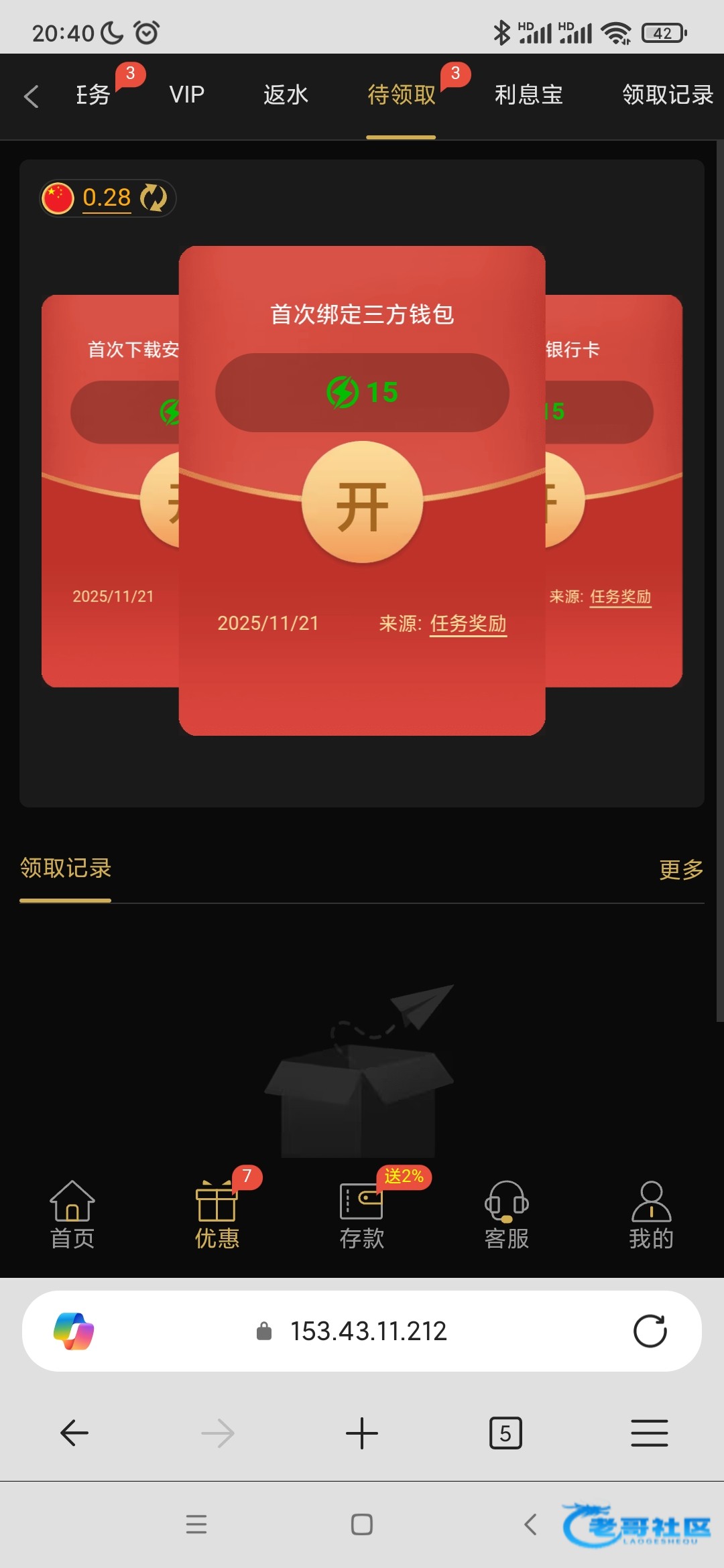Show the browser's open tabs switcher
Image resolution: width=724 pixels, height=1568 pixels.
click(505, 1433)
